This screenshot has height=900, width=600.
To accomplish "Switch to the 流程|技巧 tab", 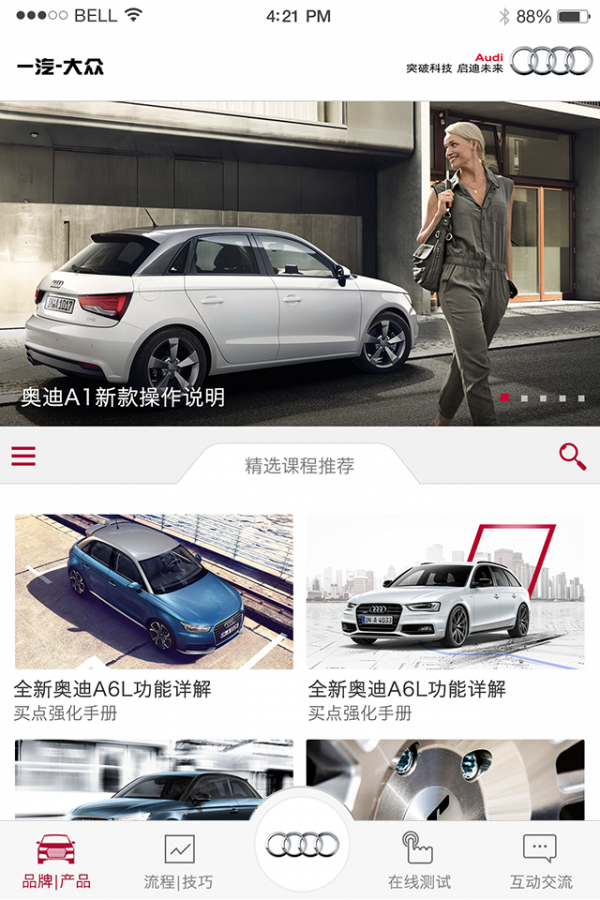I will (178, 860).
